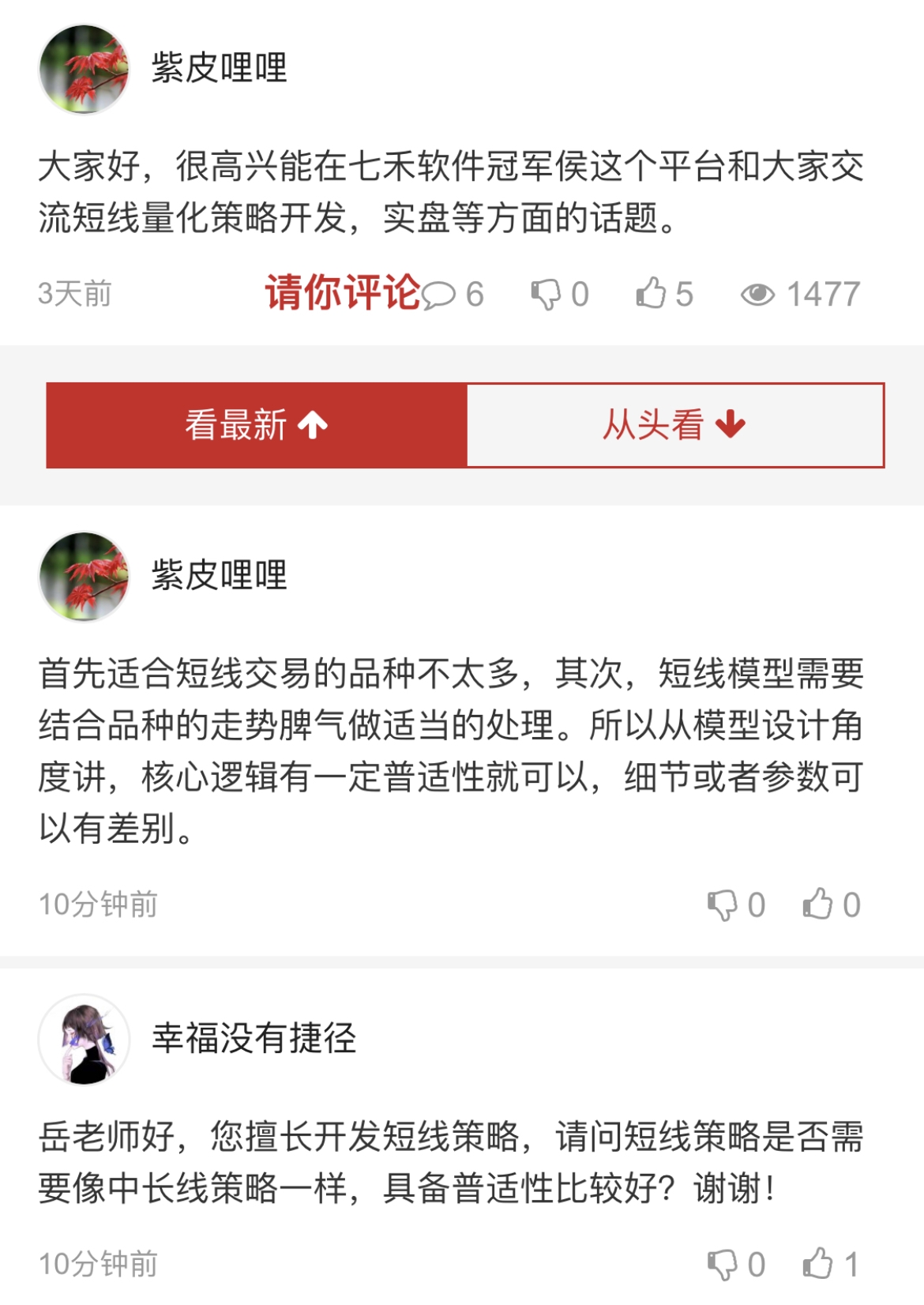Image resolution: width=924 pixels, height=1305 pixels.
Task: Open 幸福没有捷径's profile avatar
Action: coord(84,1039)
